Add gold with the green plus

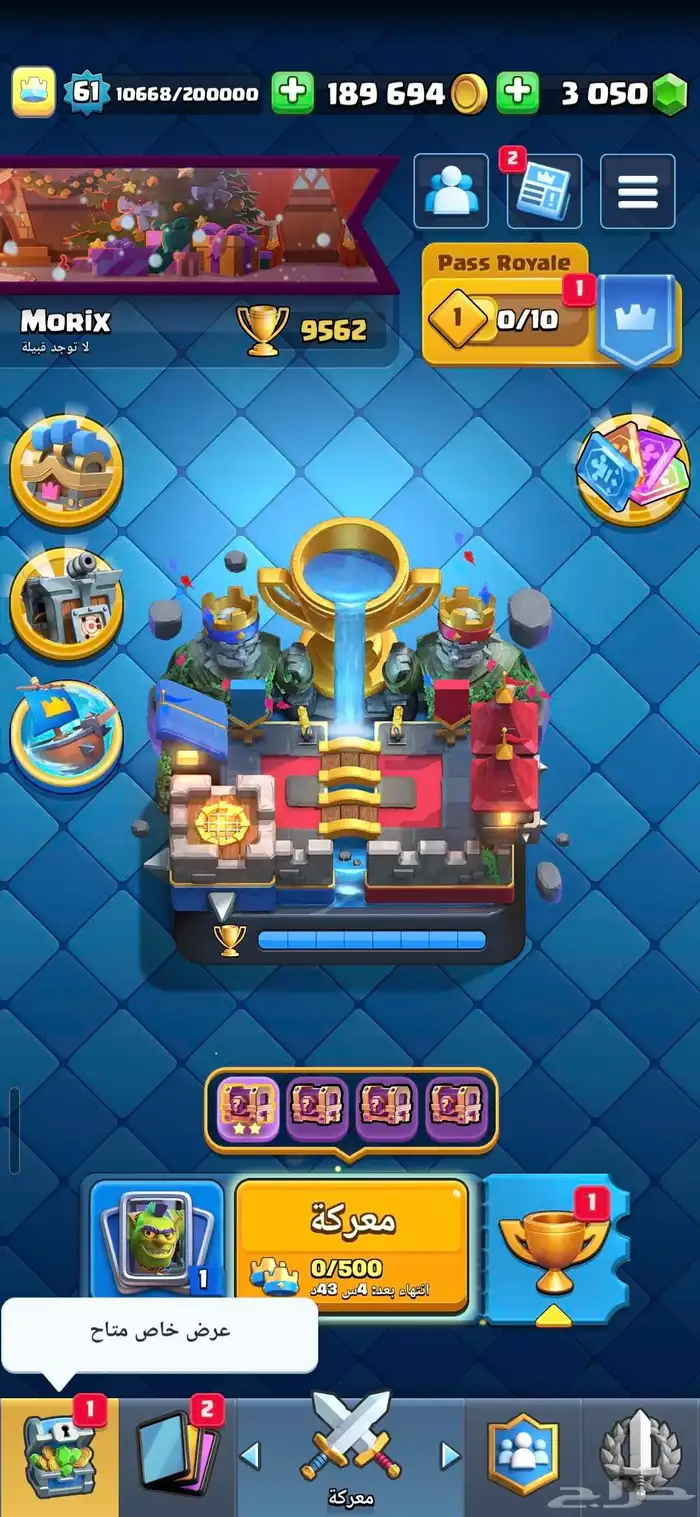[292, 94]
